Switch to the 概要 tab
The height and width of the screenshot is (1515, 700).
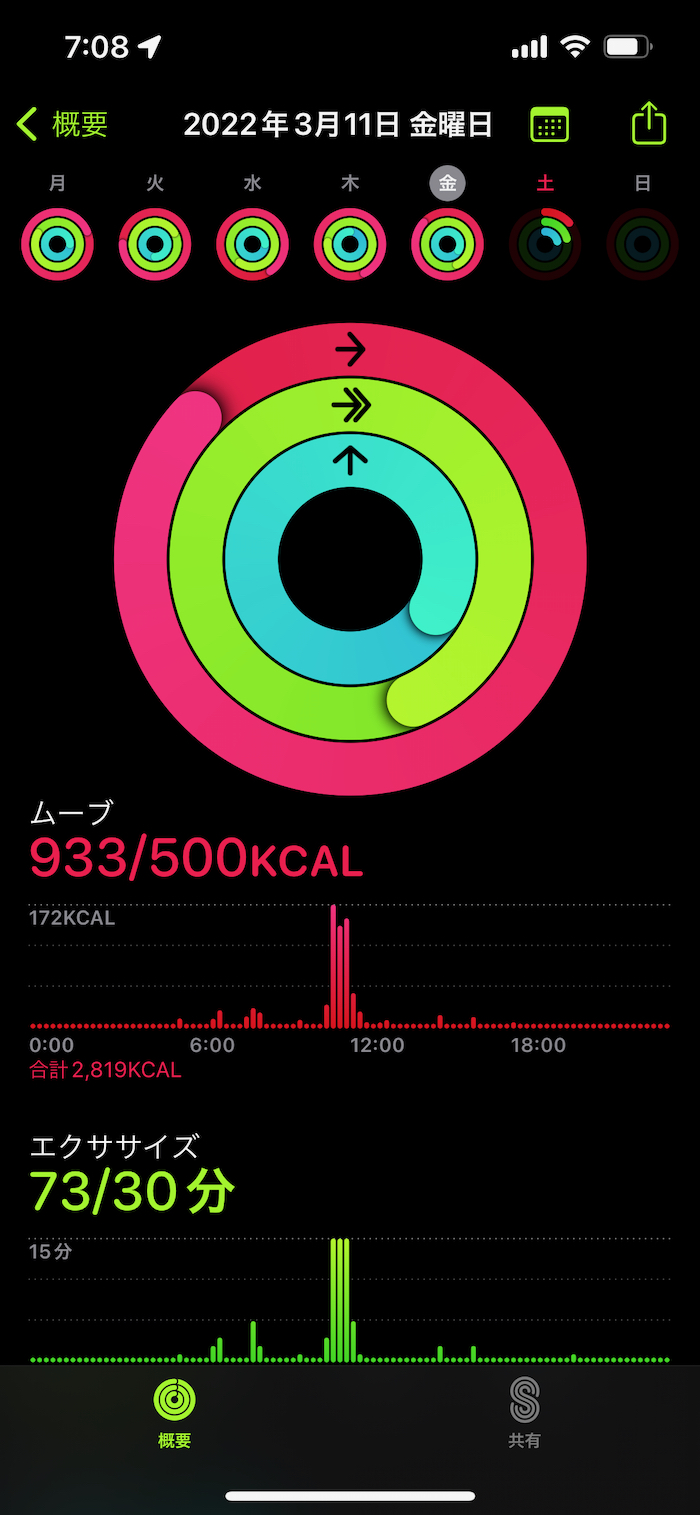coord(175,1412)
